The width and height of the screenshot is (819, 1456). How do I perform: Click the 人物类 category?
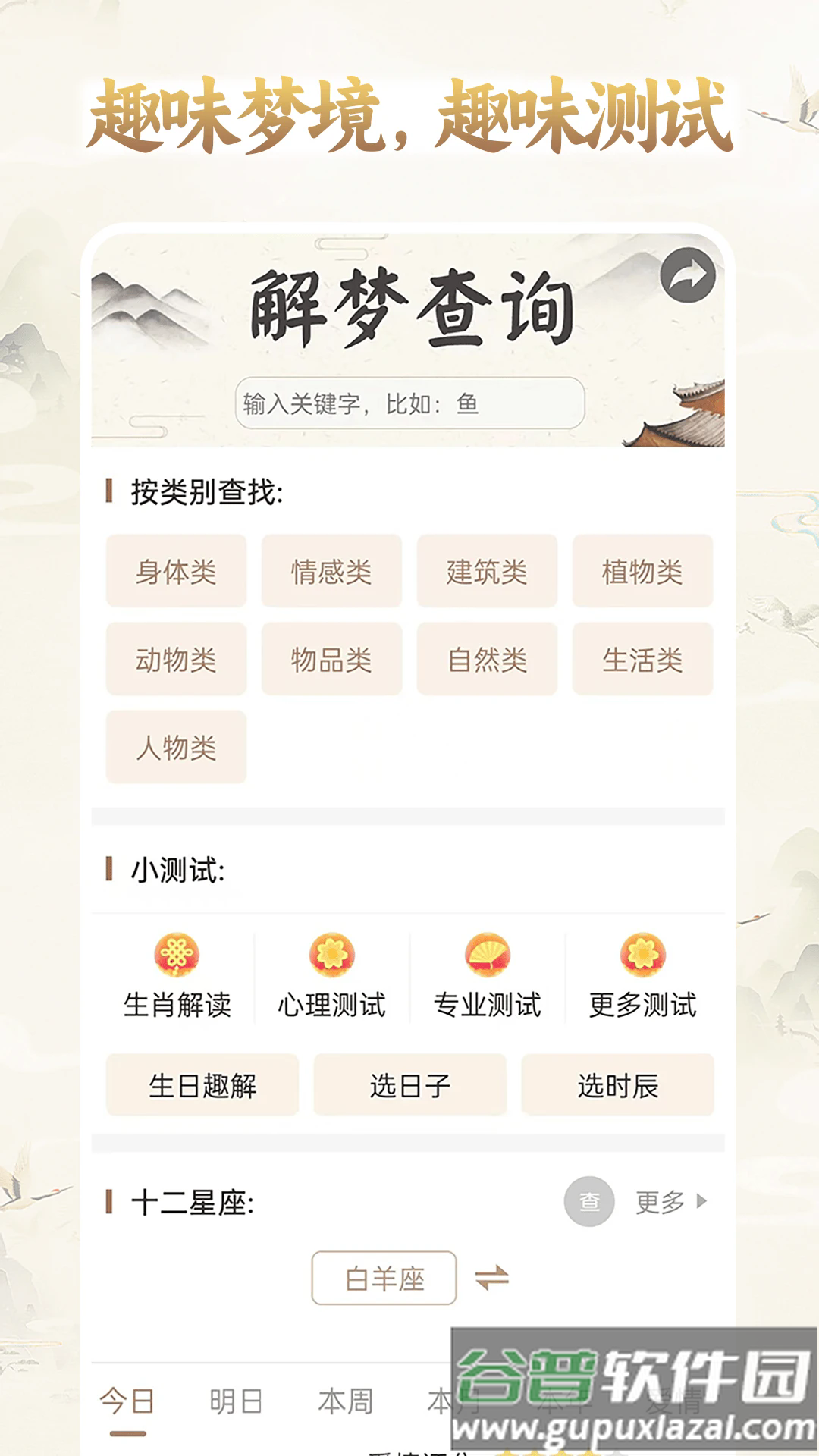(176, 747)
